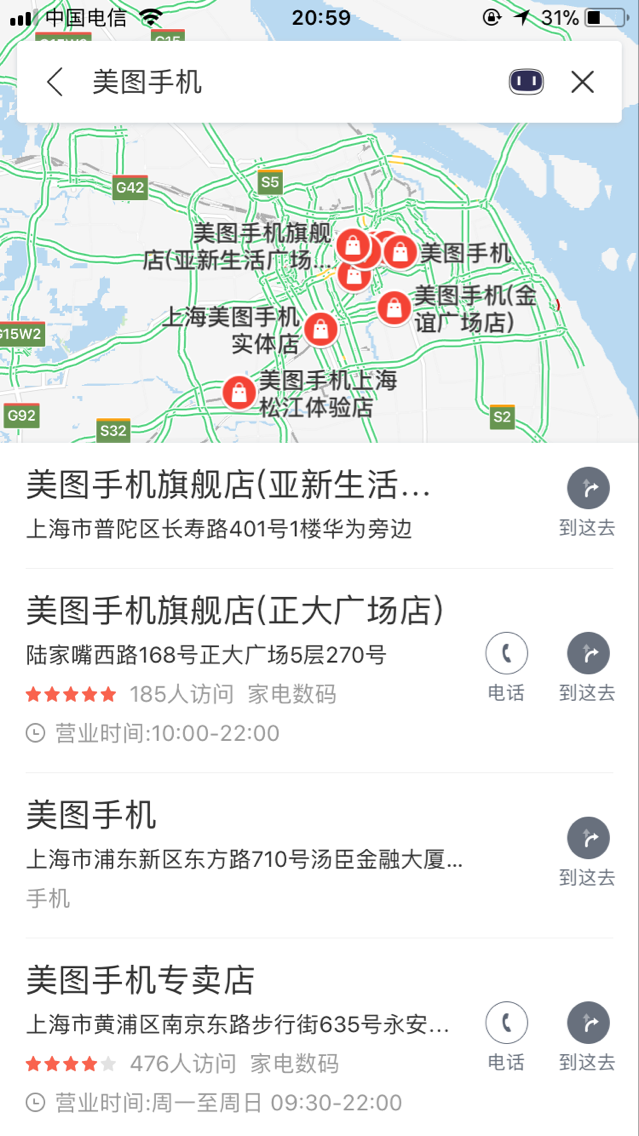The height and width of the screenshot is (1136, 639).
Task: Select the 松江体验店 map pin
Action: (239, 392)
